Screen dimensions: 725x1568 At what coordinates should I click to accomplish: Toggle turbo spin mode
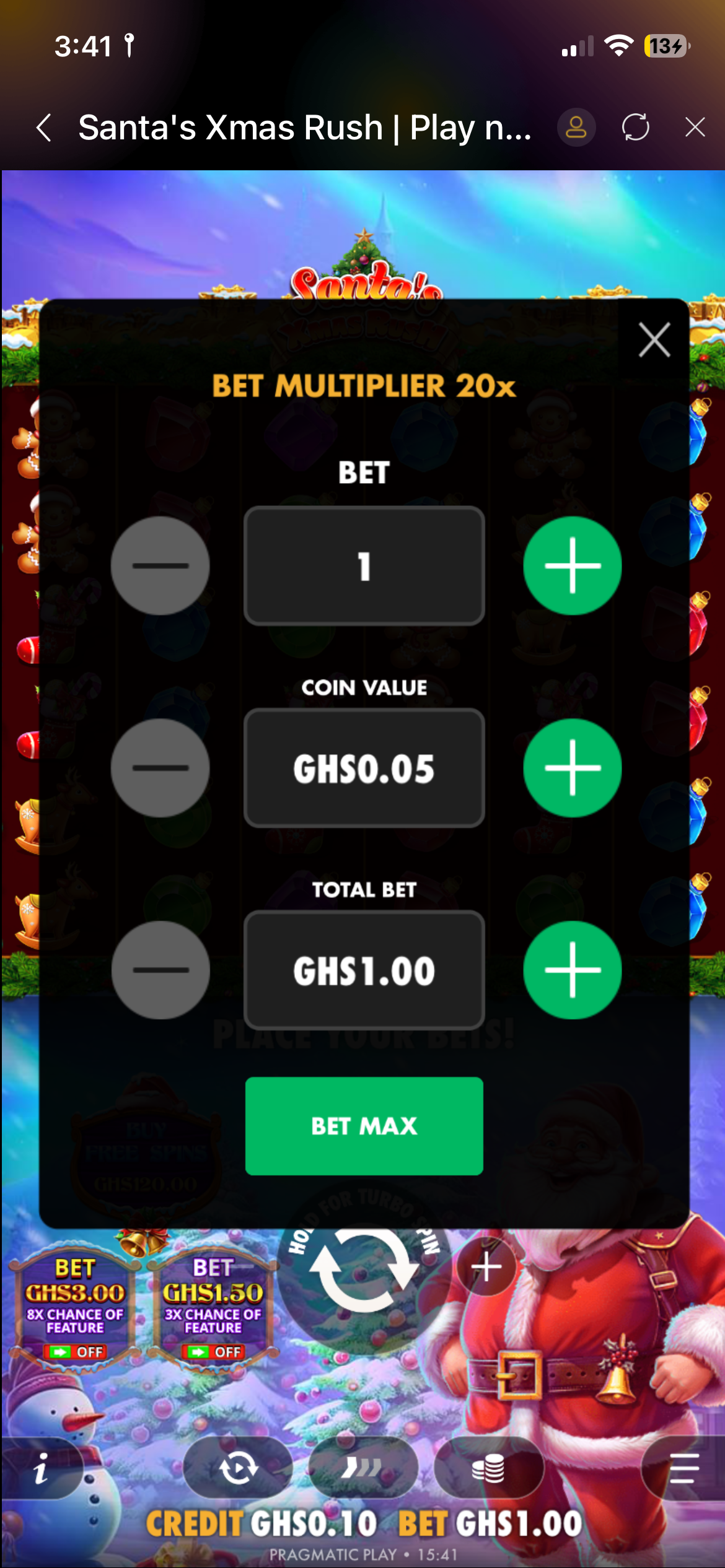(x=363, y=1469)
